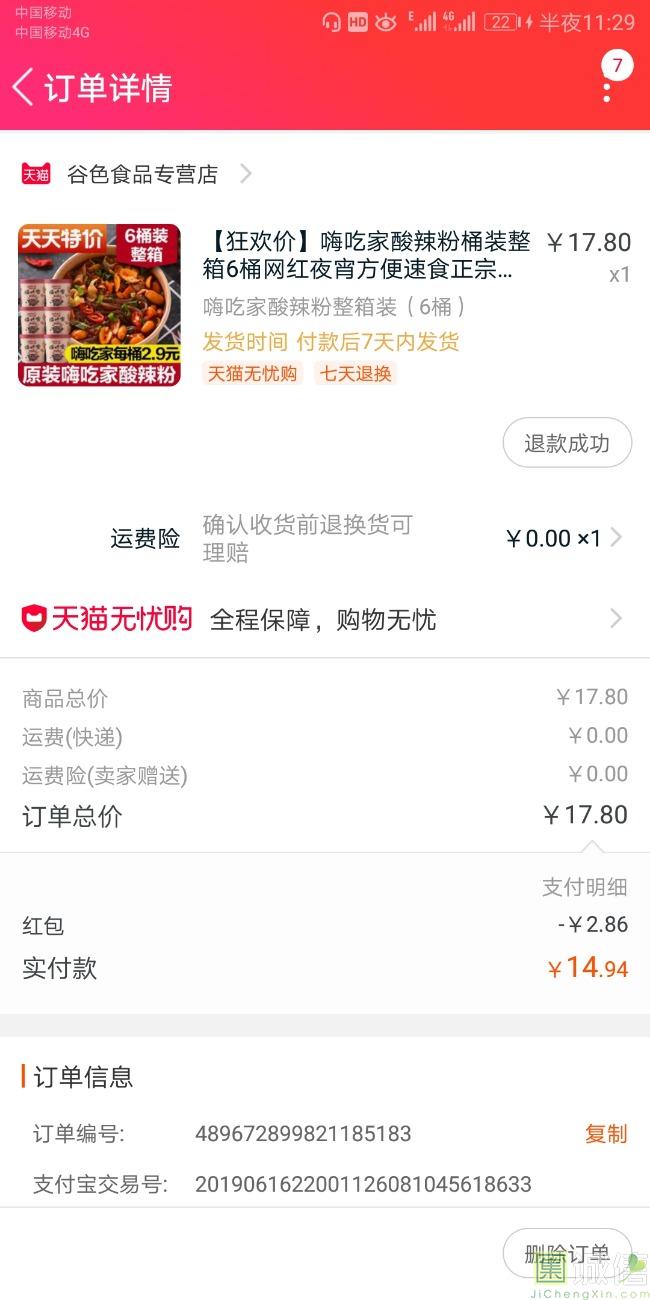
Task: Open the 谷色食品专营店 store page
Action: (142, 174)
